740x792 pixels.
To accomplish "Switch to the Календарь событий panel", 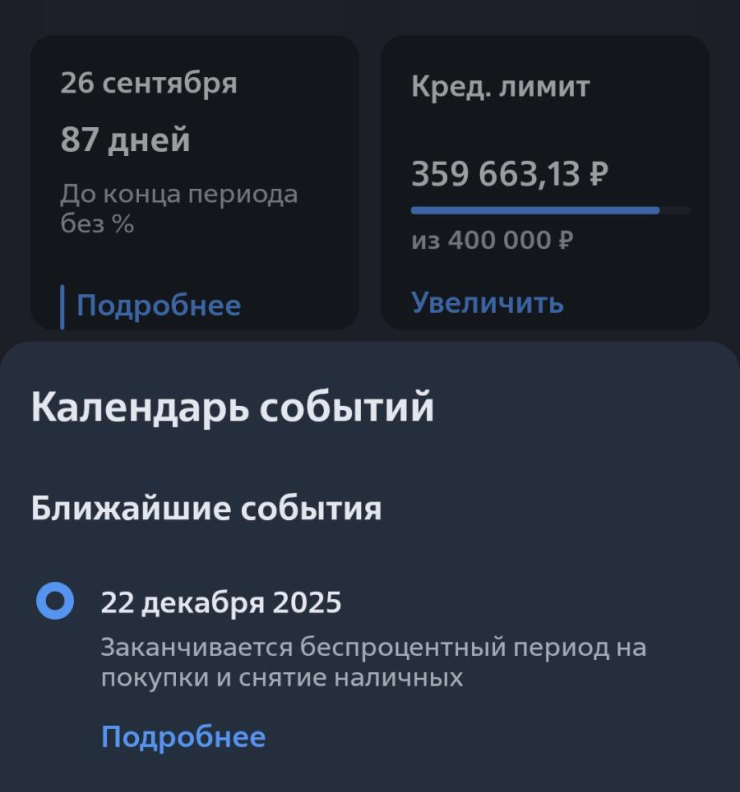I will [235, 407].
